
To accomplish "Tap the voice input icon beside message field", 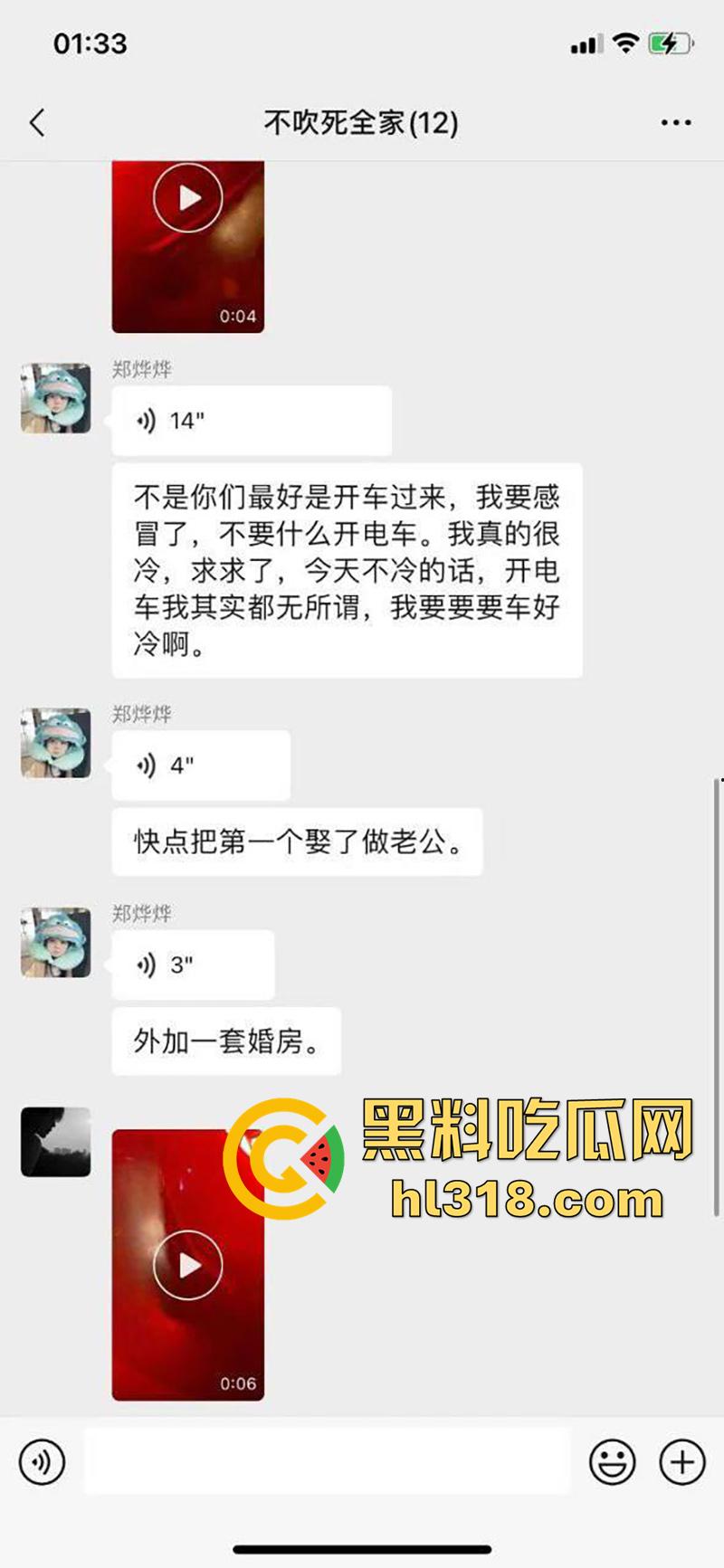I will click(40, 1460).
